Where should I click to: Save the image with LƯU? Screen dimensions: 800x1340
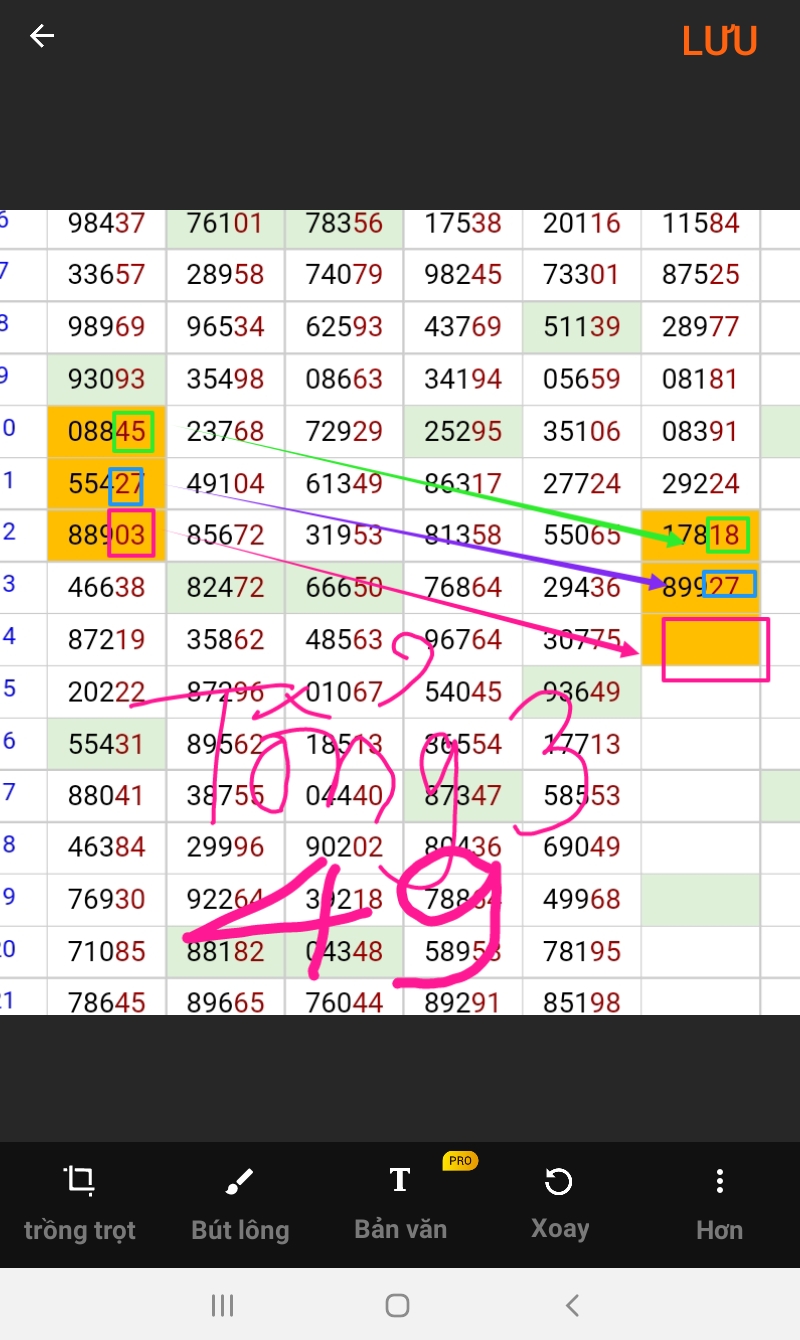click(x=719, y=41)
